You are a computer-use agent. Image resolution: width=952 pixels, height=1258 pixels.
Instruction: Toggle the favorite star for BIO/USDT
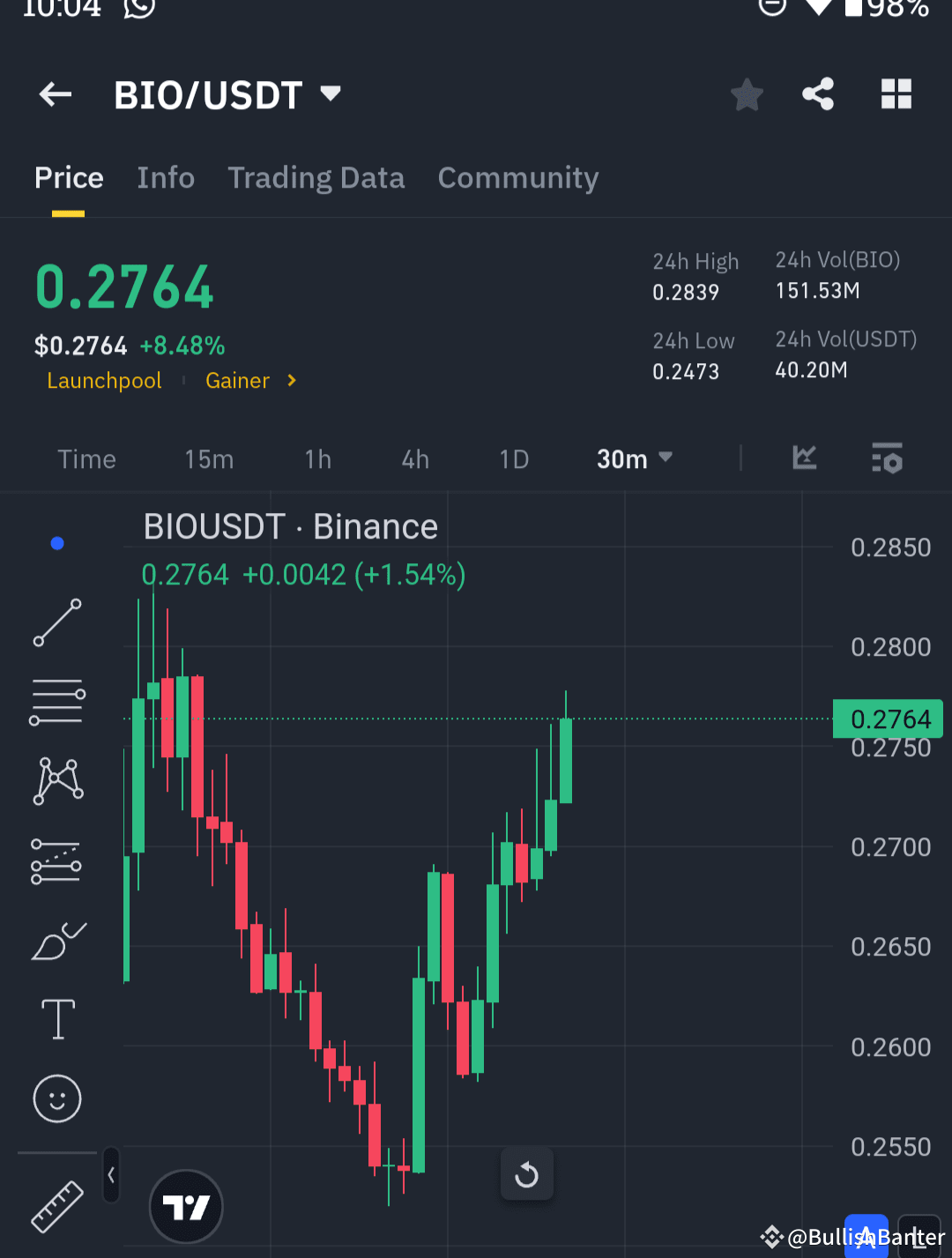pyautogui.click(x=747, y=94)
